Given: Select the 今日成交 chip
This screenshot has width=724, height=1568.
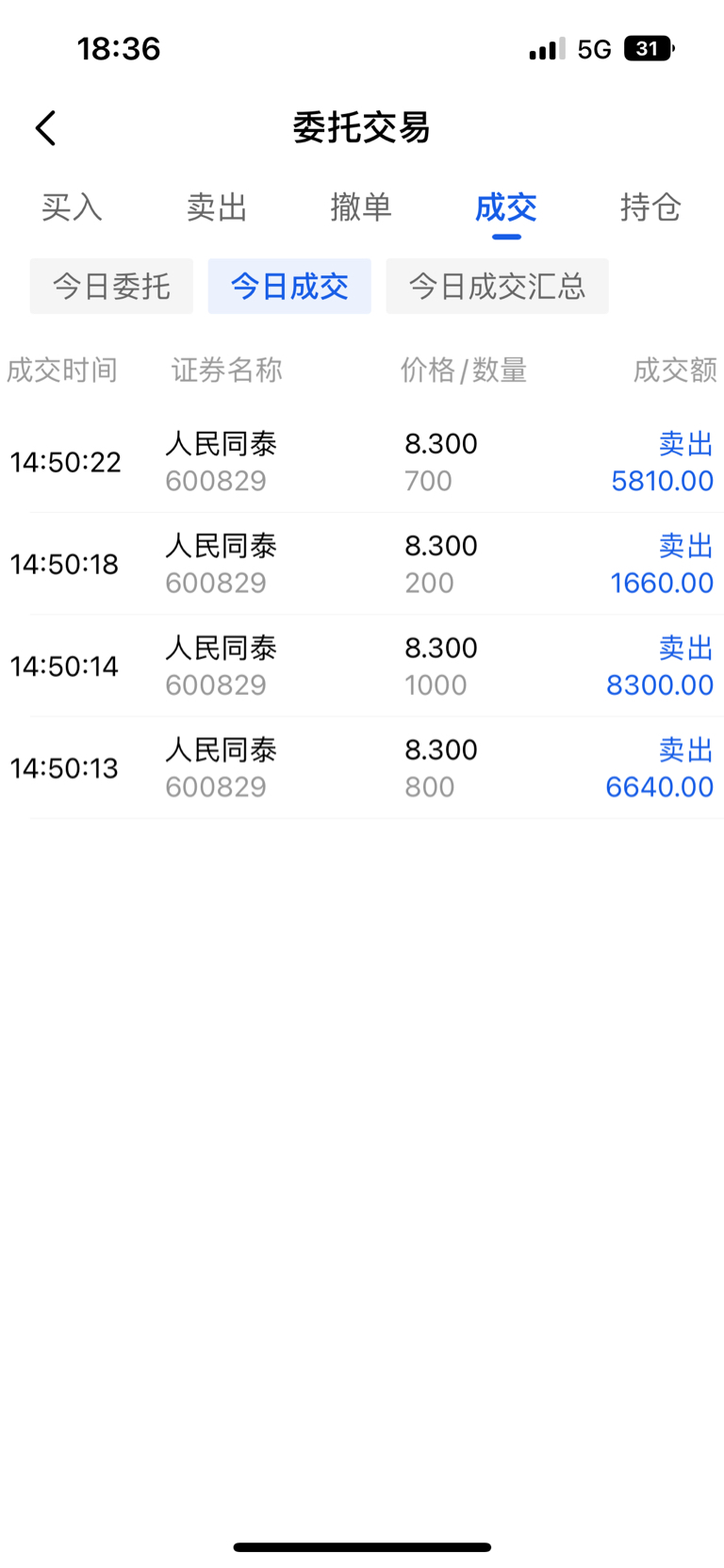Looking at the screenshot, I should coord(289,286).
